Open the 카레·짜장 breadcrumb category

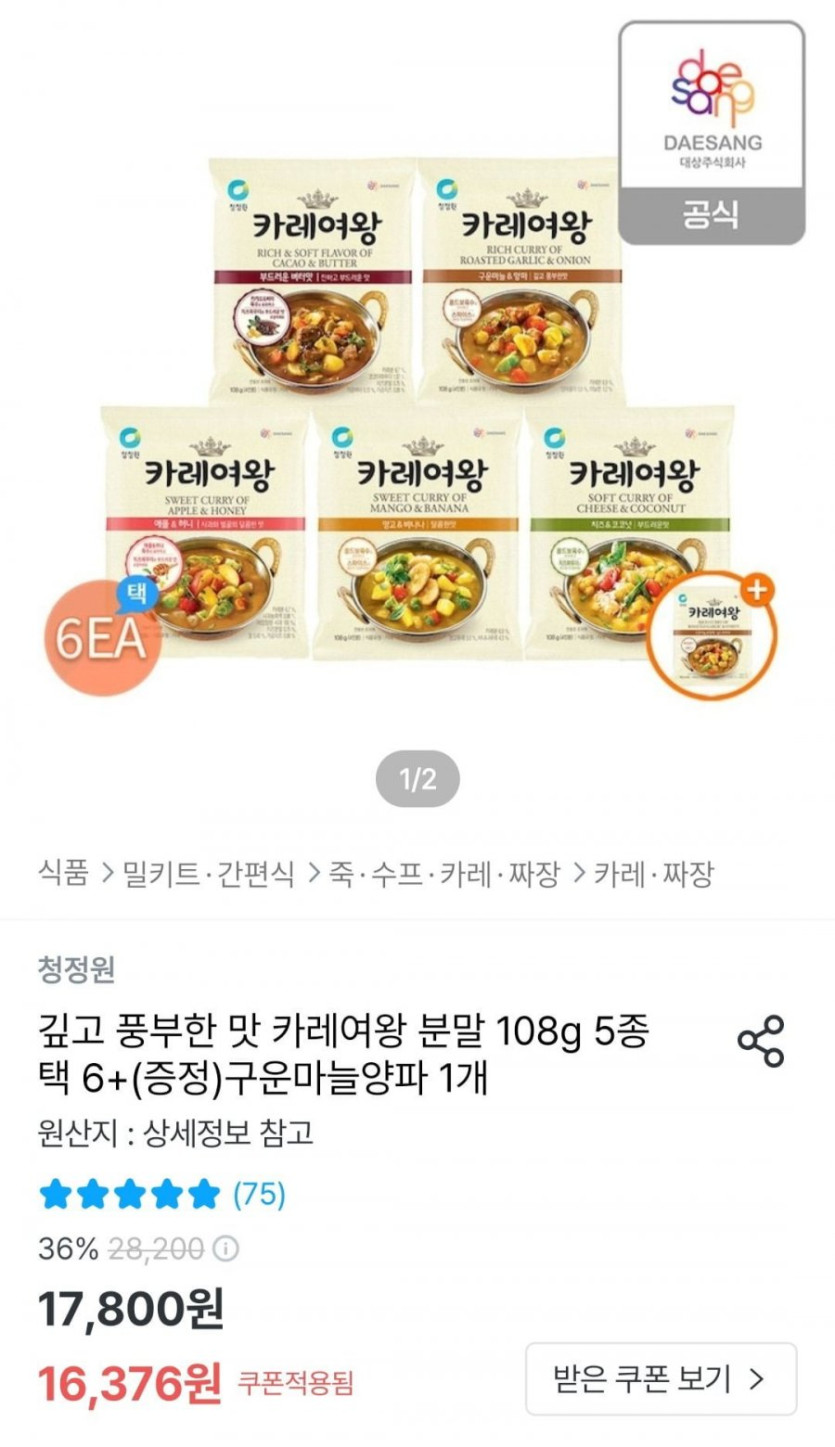pyautogui.click(x=654, y=874)
